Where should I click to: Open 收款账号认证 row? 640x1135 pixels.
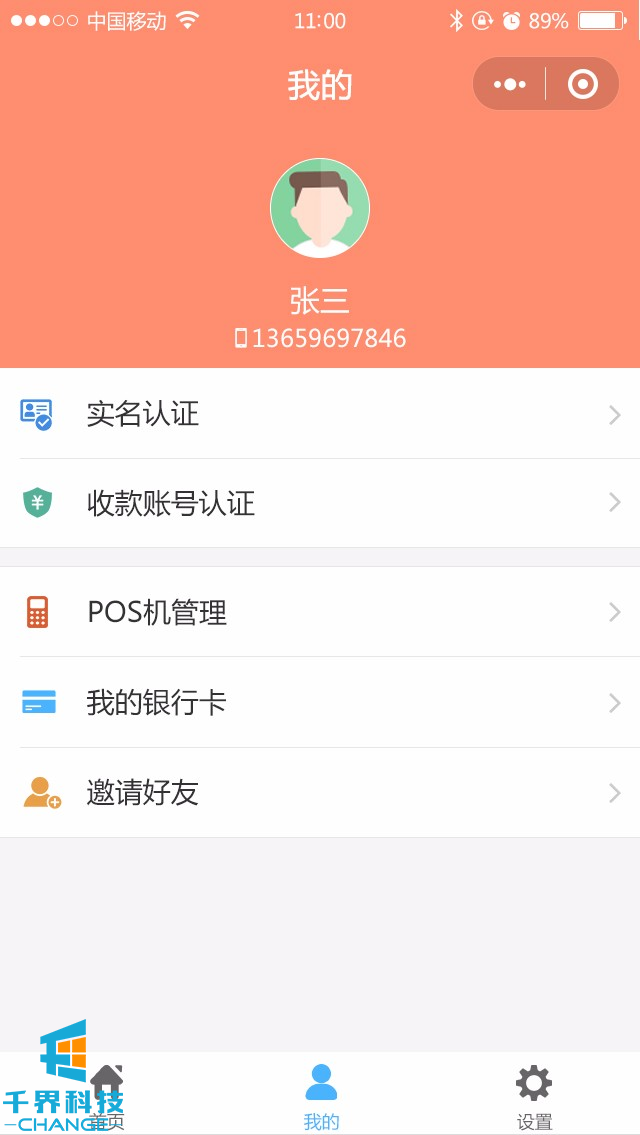pyautogui.click(x=320, y=503)
